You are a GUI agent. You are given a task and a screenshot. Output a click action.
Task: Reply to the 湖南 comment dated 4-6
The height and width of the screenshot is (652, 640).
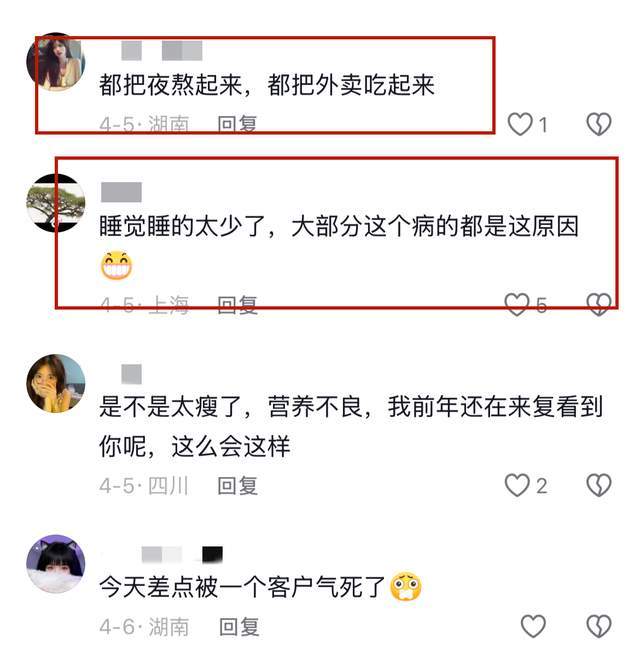(x=238, y=627)
